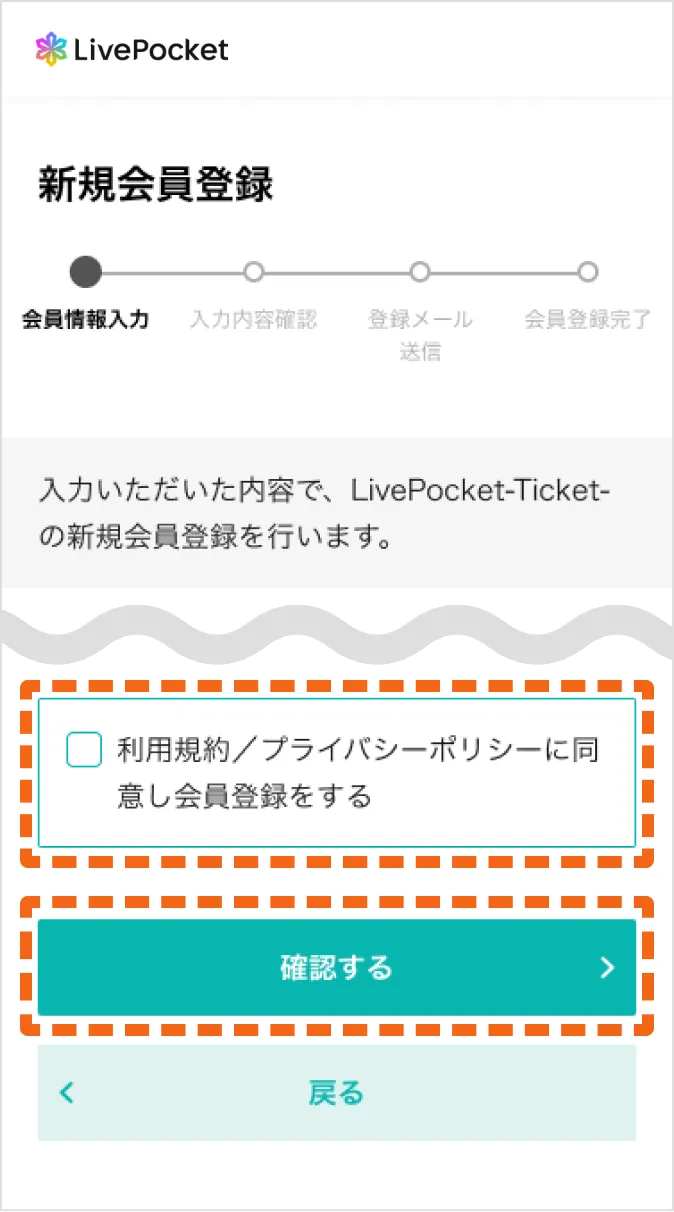The height and width of the screenshot is (1212, 674).
Task: Check the 利用規約／プライバシーポリシー agreement checkbox
Action: (x=84, y=749)
